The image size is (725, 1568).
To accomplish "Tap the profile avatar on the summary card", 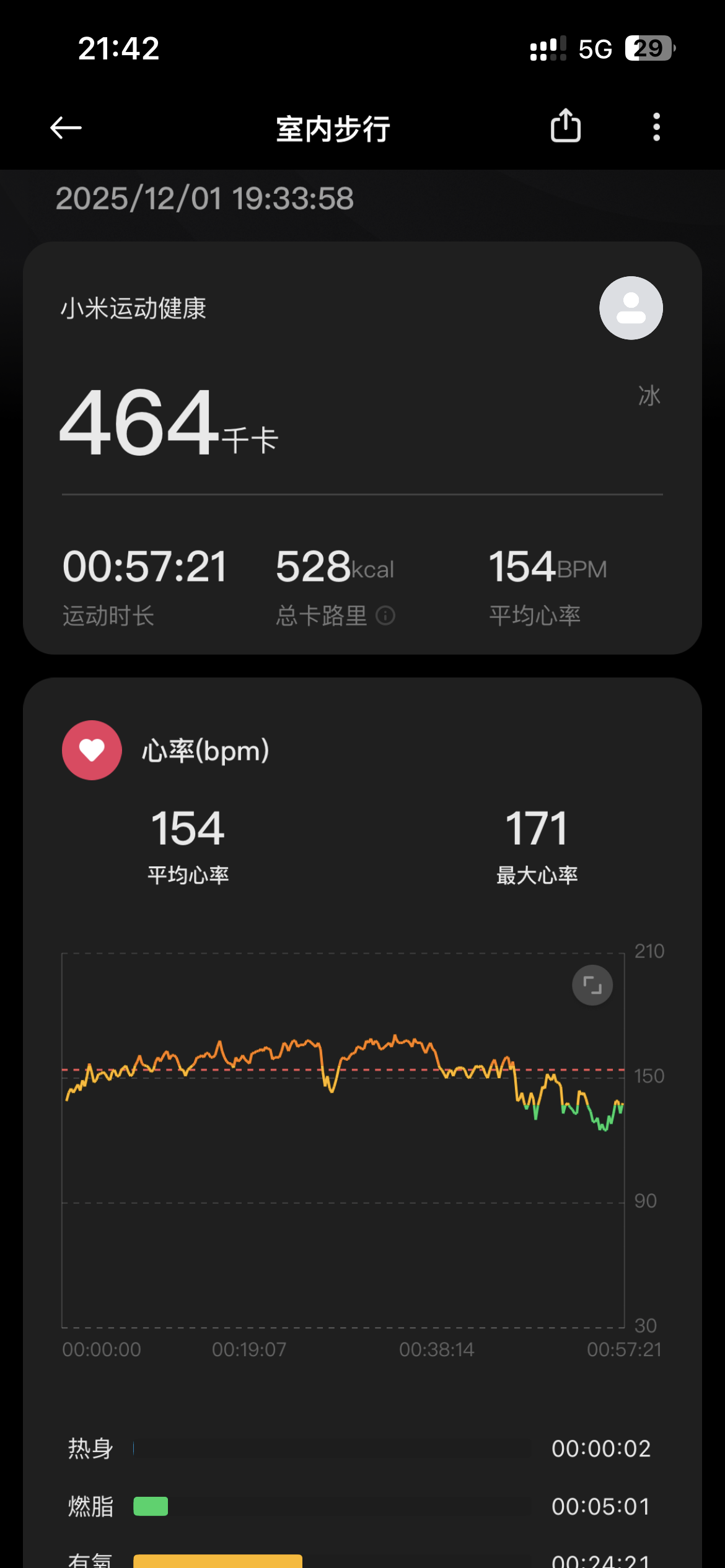I will pyautogui.click(x=631, y=308).
